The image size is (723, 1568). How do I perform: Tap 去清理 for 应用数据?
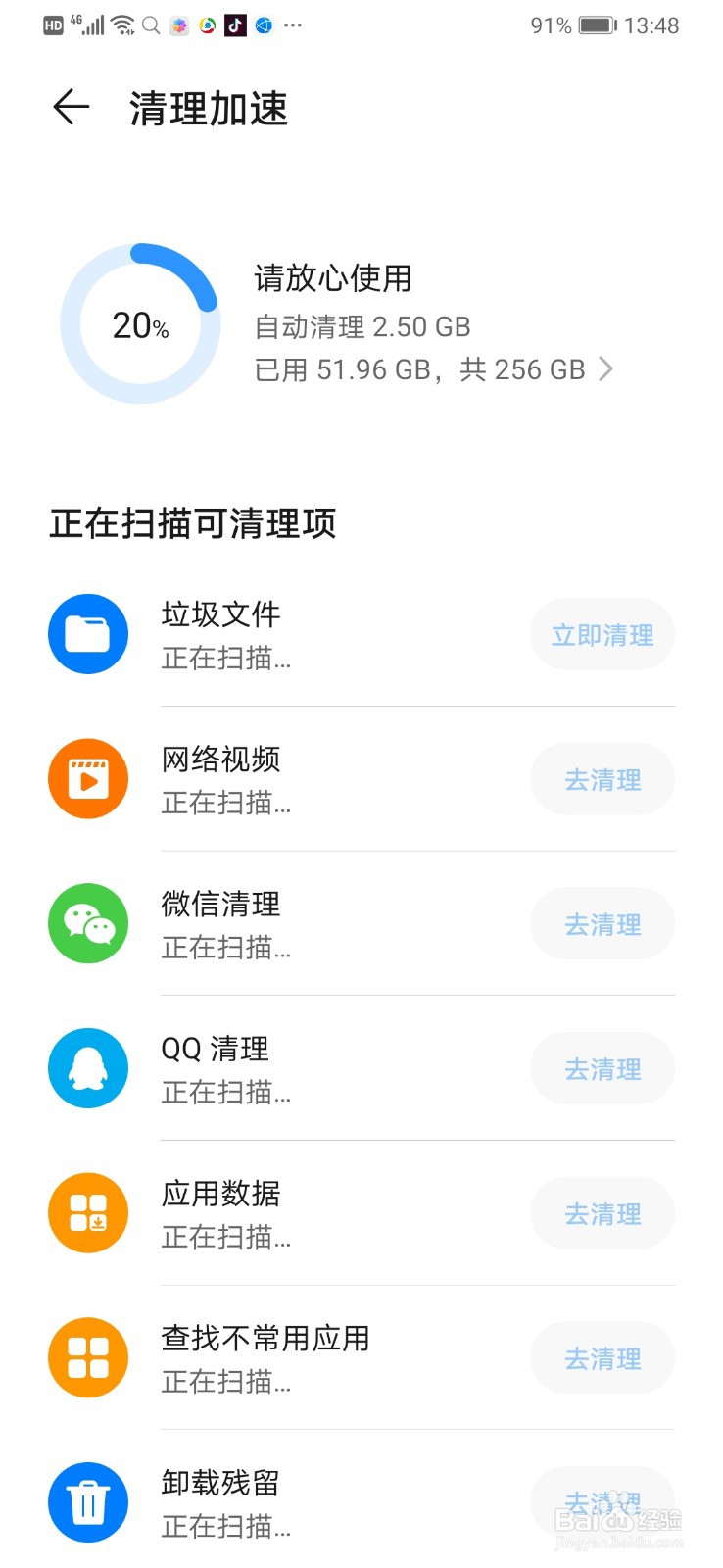(602, 1214)
